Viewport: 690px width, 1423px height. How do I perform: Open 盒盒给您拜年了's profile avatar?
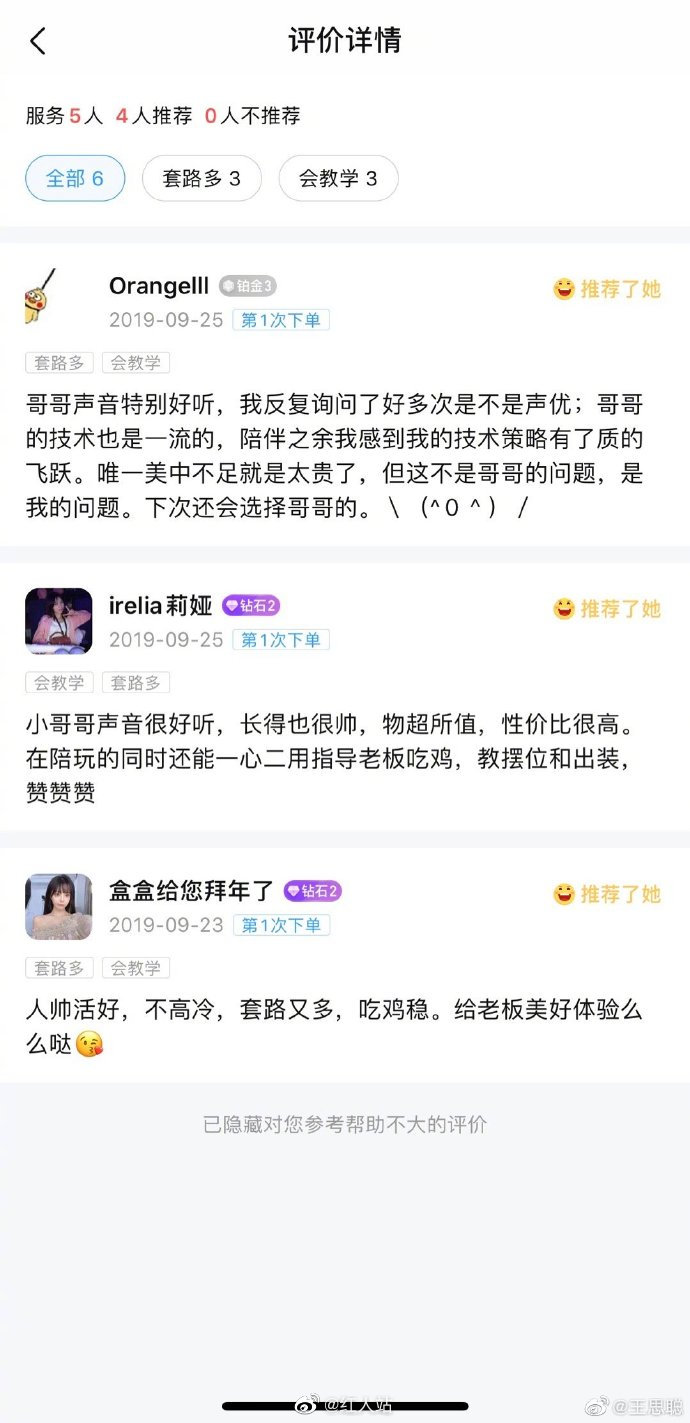pos(58,907)
